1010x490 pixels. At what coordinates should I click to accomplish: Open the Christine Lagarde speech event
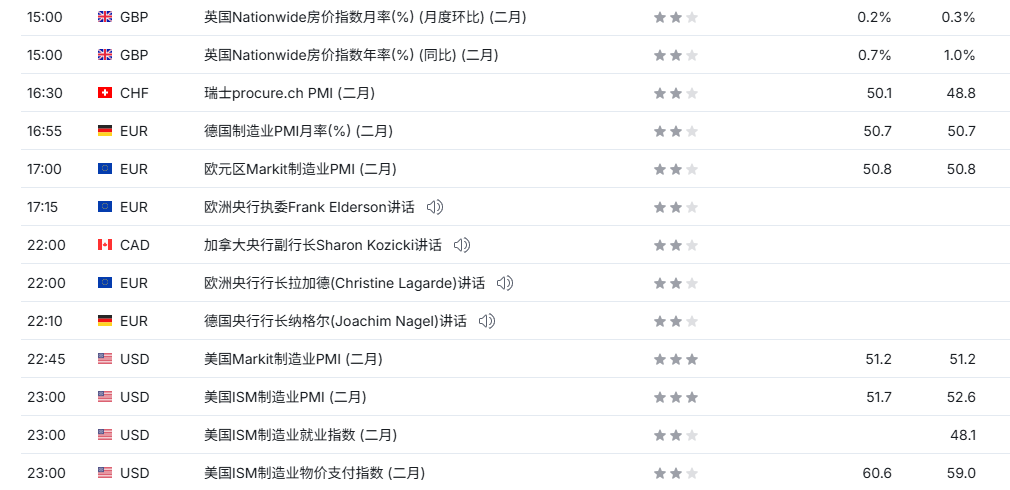coord(344,283)
